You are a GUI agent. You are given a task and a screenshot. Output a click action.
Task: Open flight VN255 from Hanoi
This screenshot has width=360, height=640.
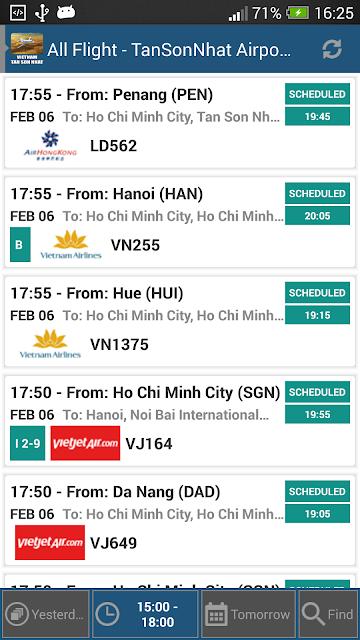(x=180, y=222)
